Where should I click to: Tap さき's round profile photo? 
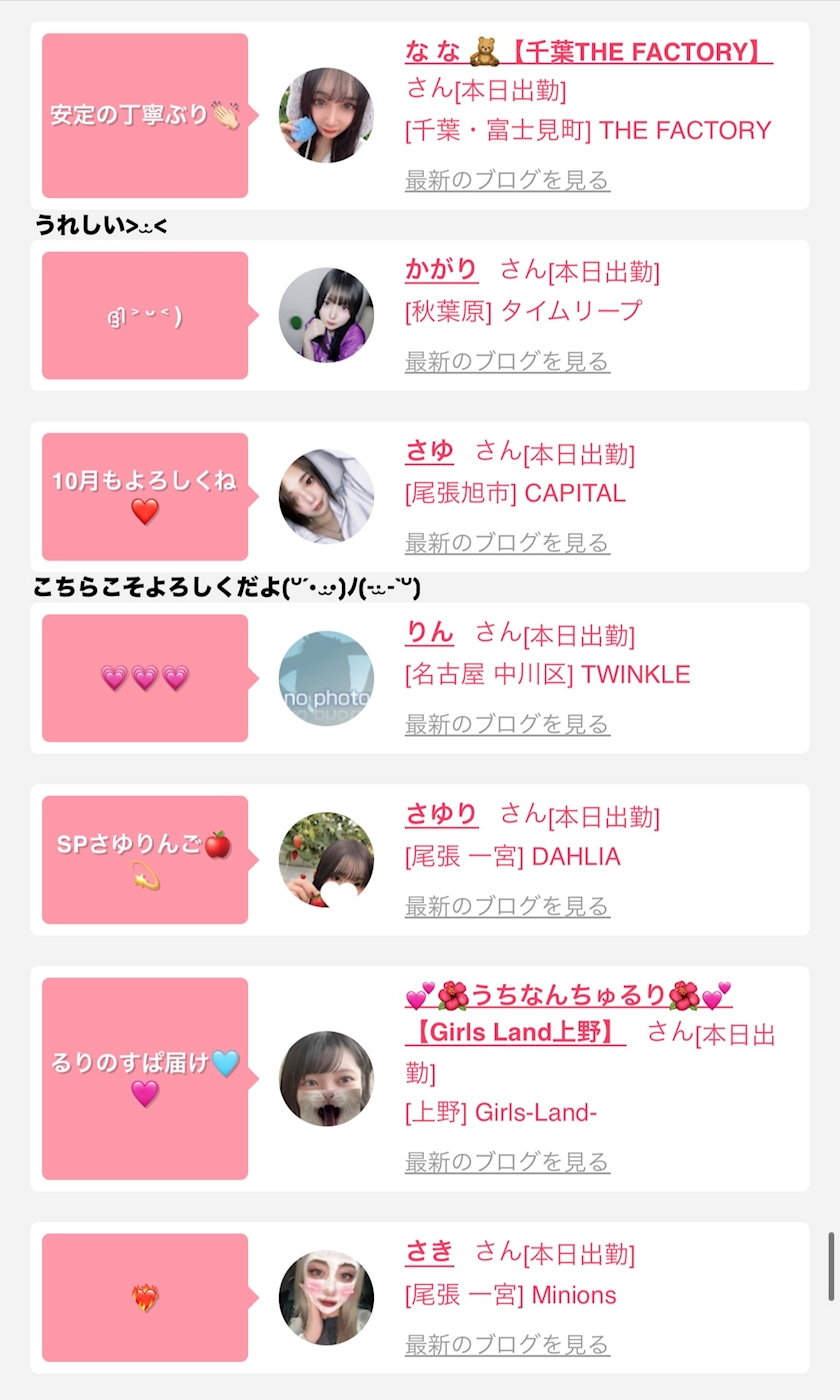pyautogui.click(x=326, y=1297)
